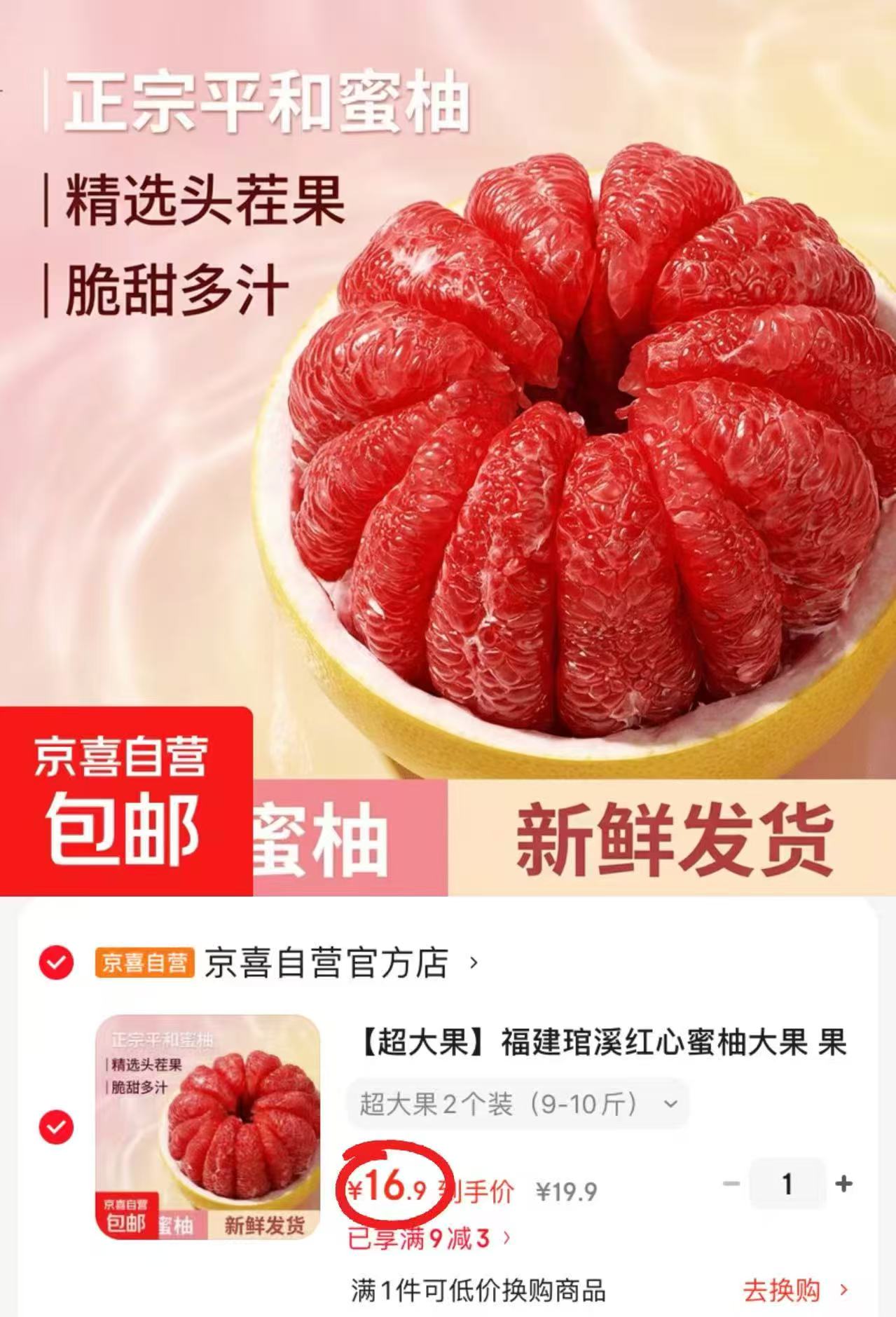Toggle the 京喜自营官方店 store checkbox
This screenshot has width=896, height=1317.
(56, 962)
